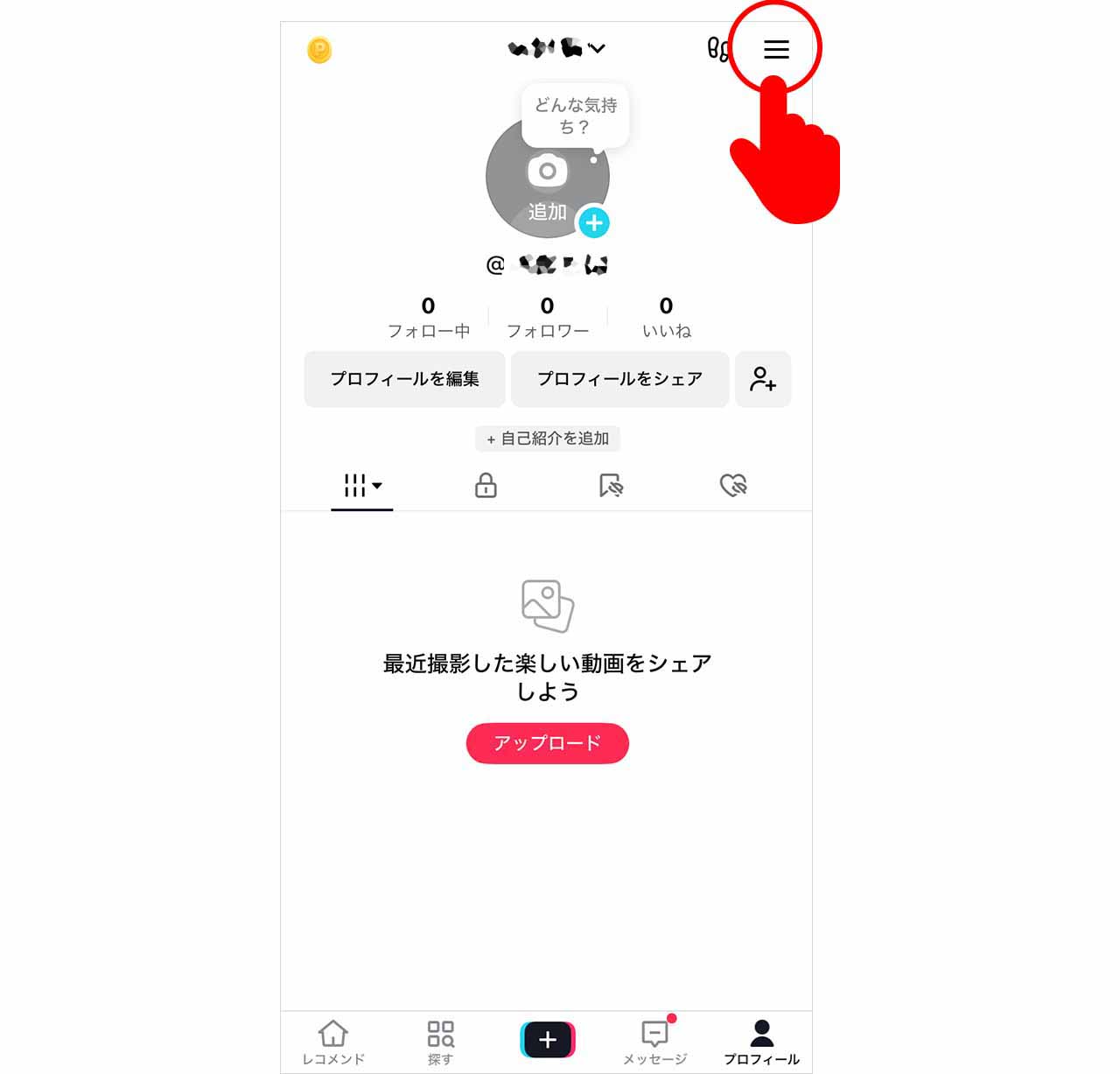Tap 自己紹介を追加 chip

tap(548, 439)
